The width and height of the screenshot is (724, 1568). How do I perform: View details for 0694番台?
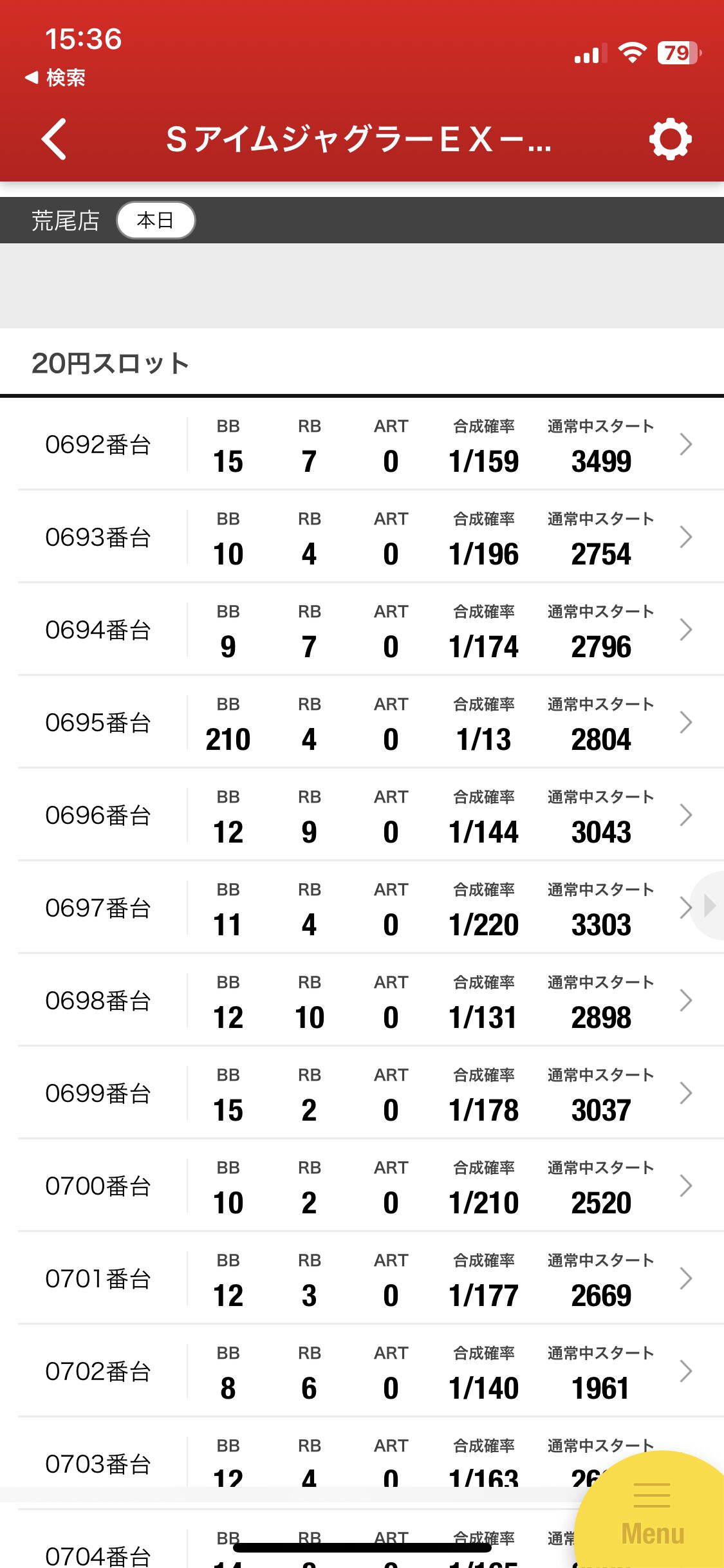(362, 630)
